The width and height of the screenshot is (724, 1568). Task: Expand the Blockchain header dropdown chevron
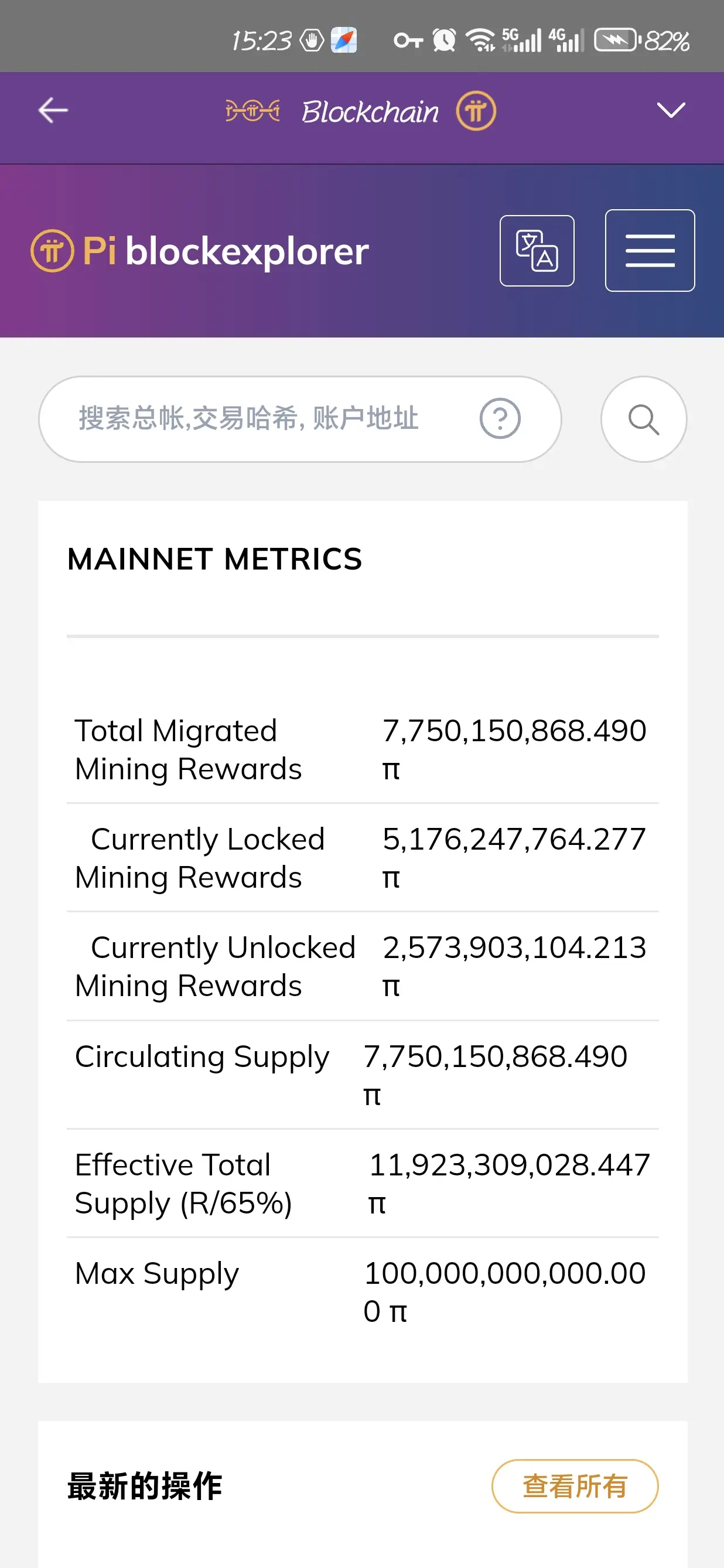(x=671, y=111)
